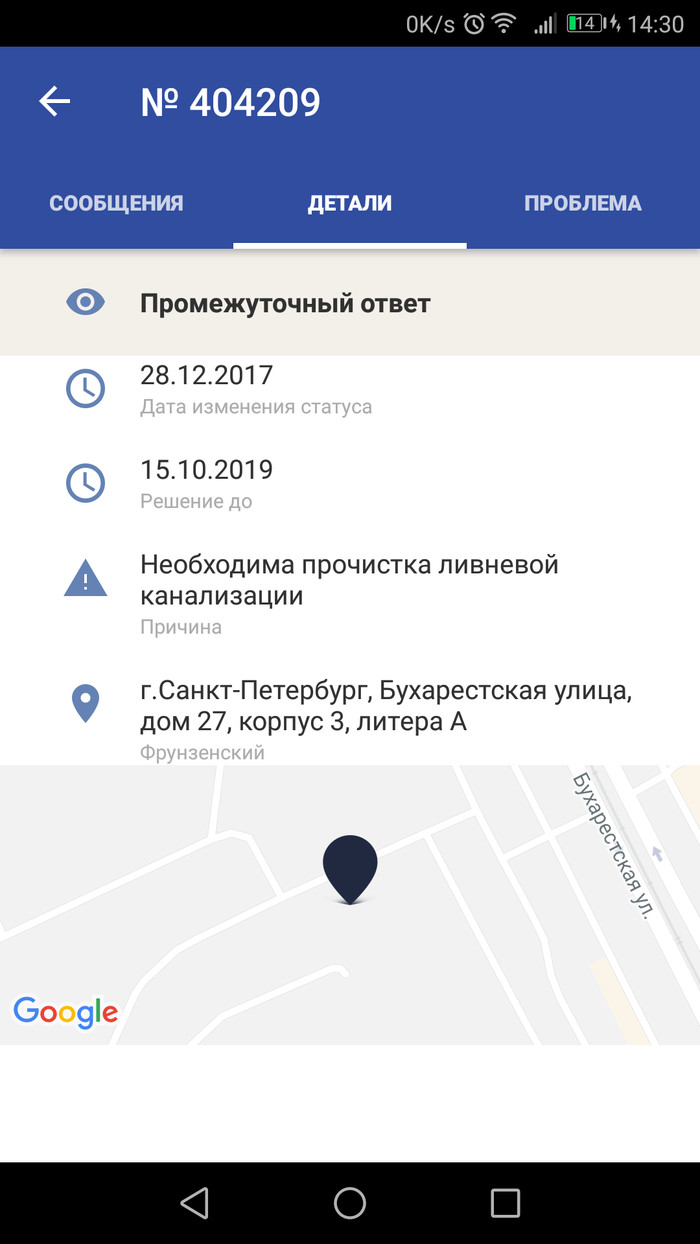Tap the system home button
The width and height of the screenshot is (700, 1244).
[x=350, y=1202]
